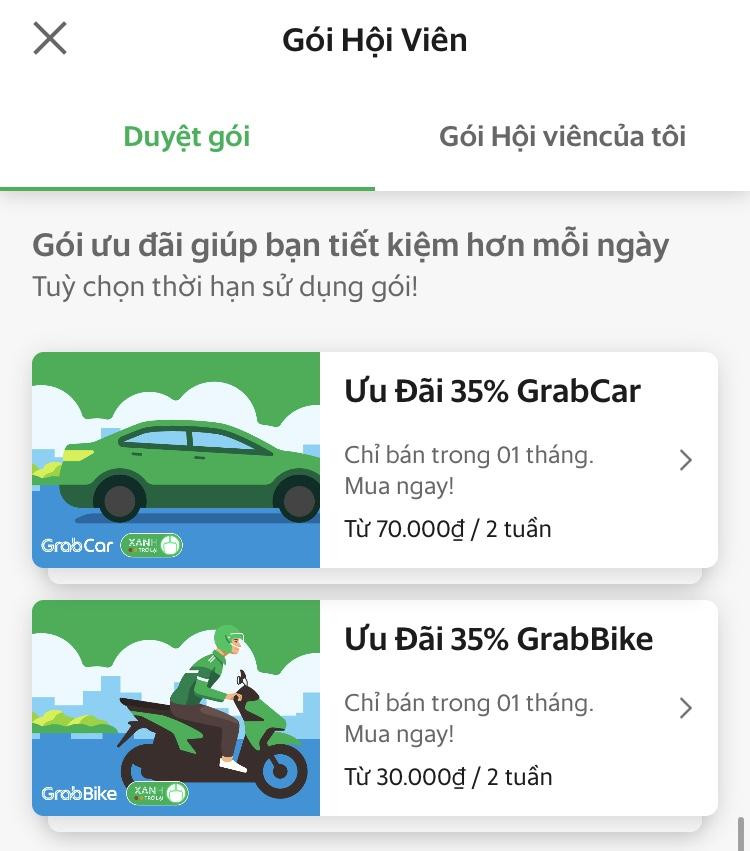This screenshot has width=750, height=851.
Task: Click the GrabCar logo on the first card
Action: 77,546
